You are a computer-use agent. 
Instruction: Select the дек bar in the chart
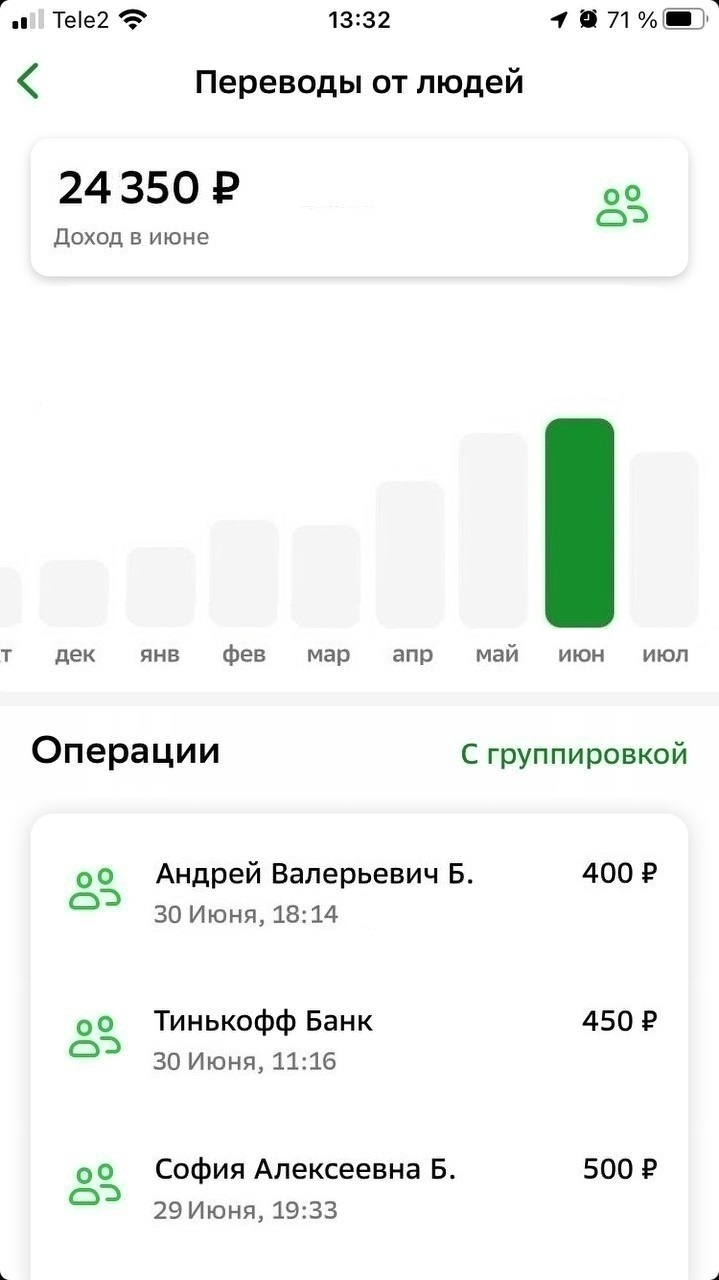(x=74, y=593)
